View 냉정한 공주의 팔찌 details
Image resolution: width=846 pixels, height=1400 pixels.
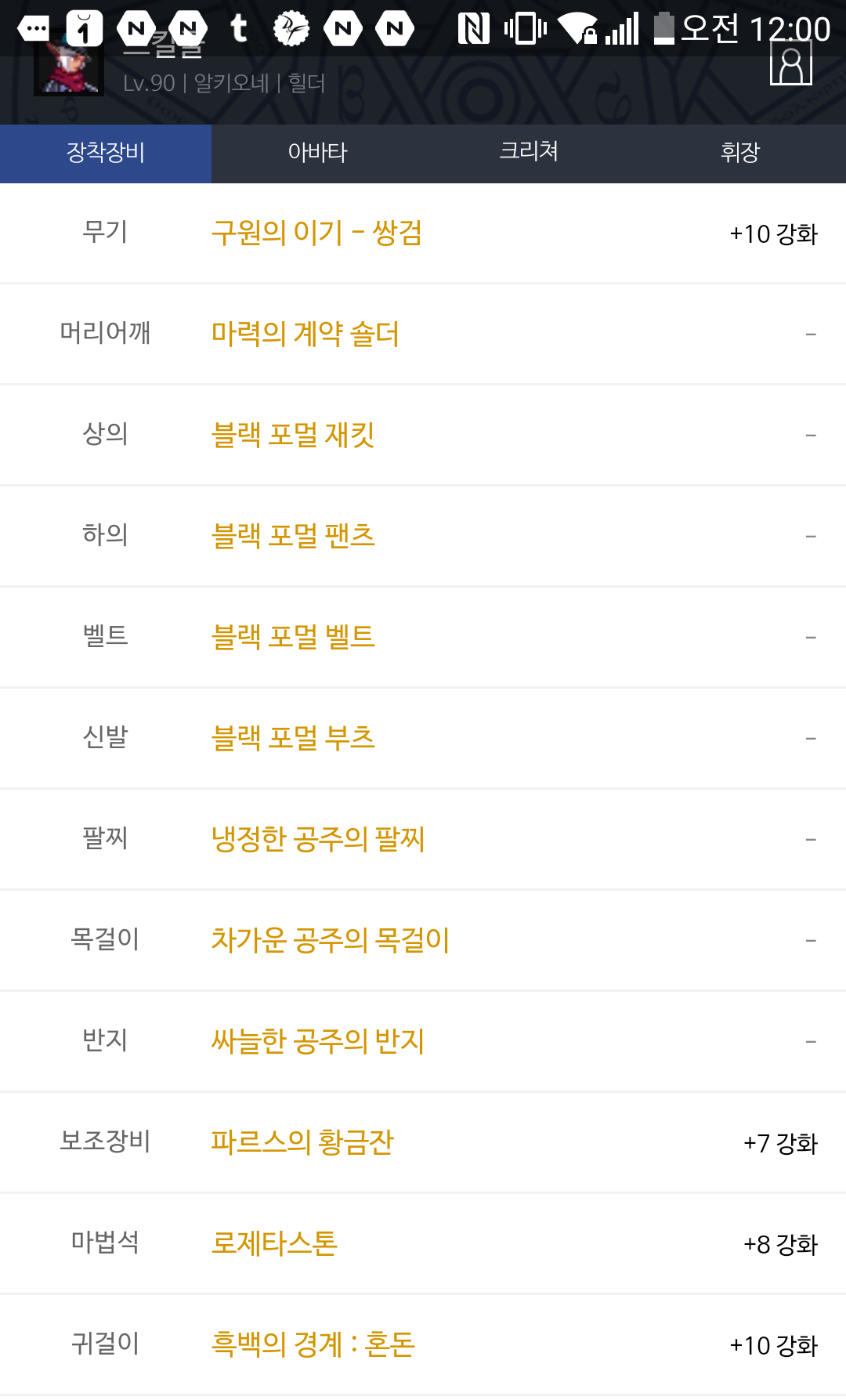pyautogui.click(x=317, y=839)
